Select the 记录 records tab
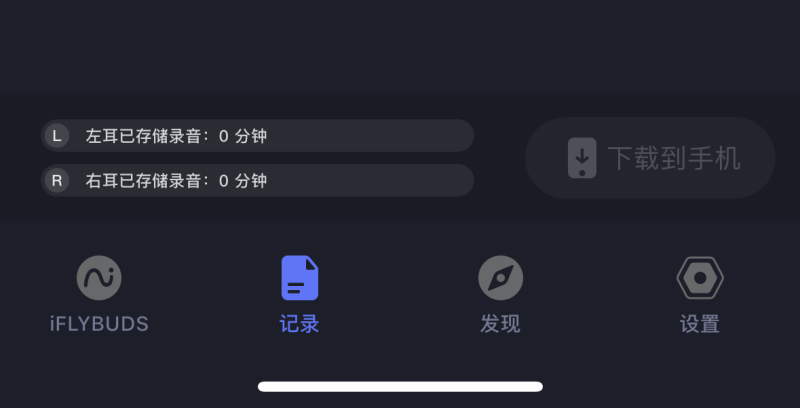 coord(299,294)
